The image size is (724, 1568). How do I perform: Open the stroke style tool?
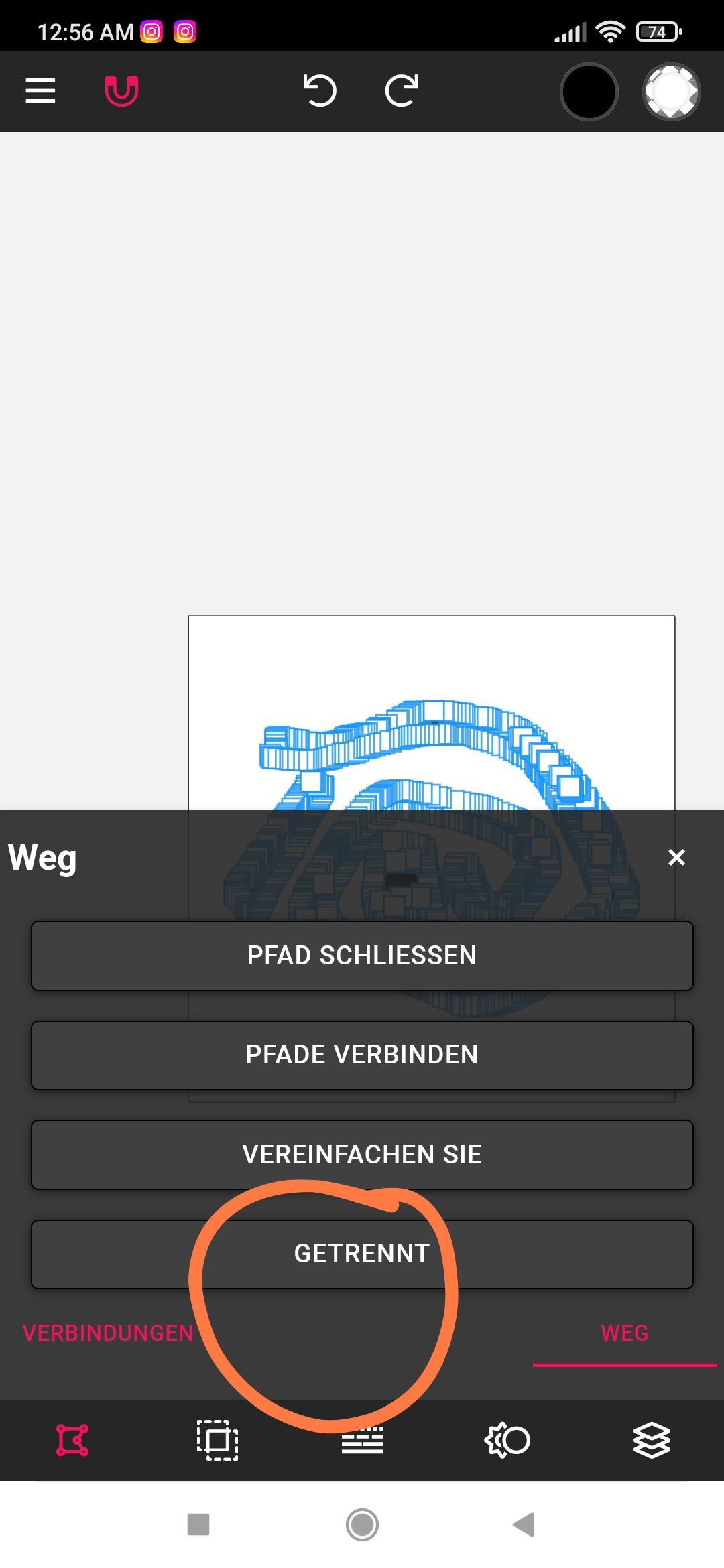pyautogui.click(x=362, y=1440)
